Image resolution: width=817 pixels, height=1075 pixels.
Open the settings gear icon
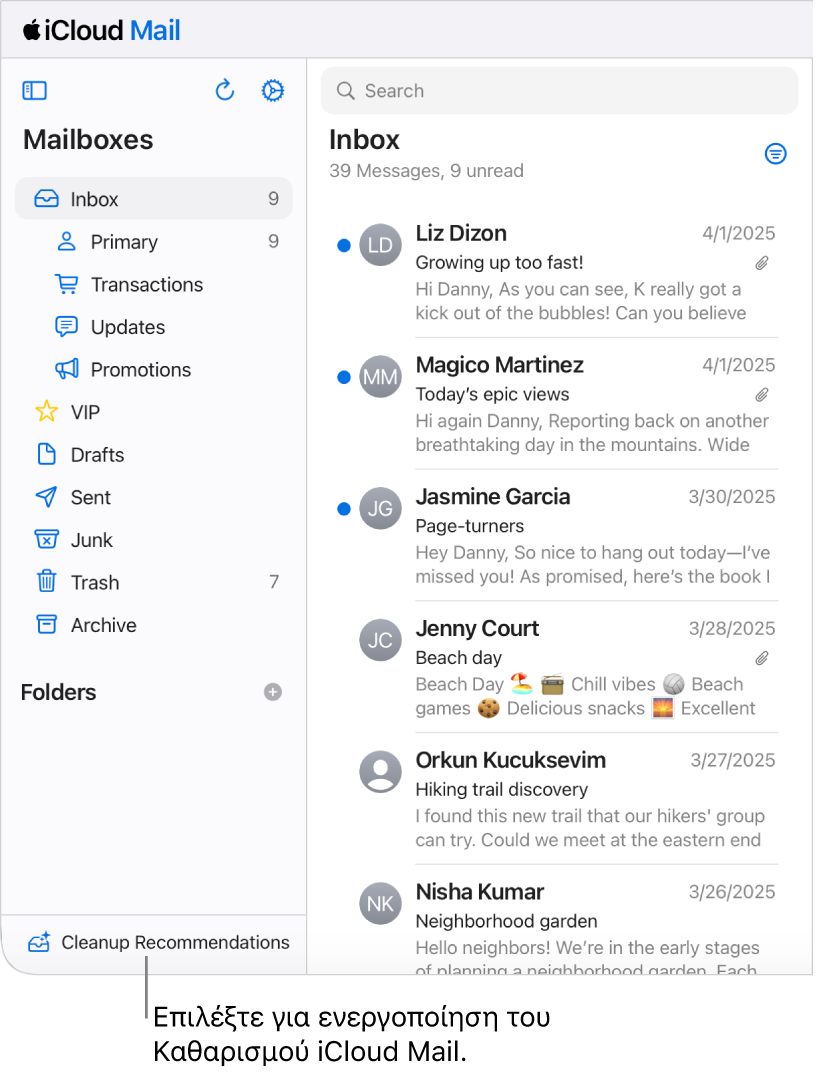point(272,91)
